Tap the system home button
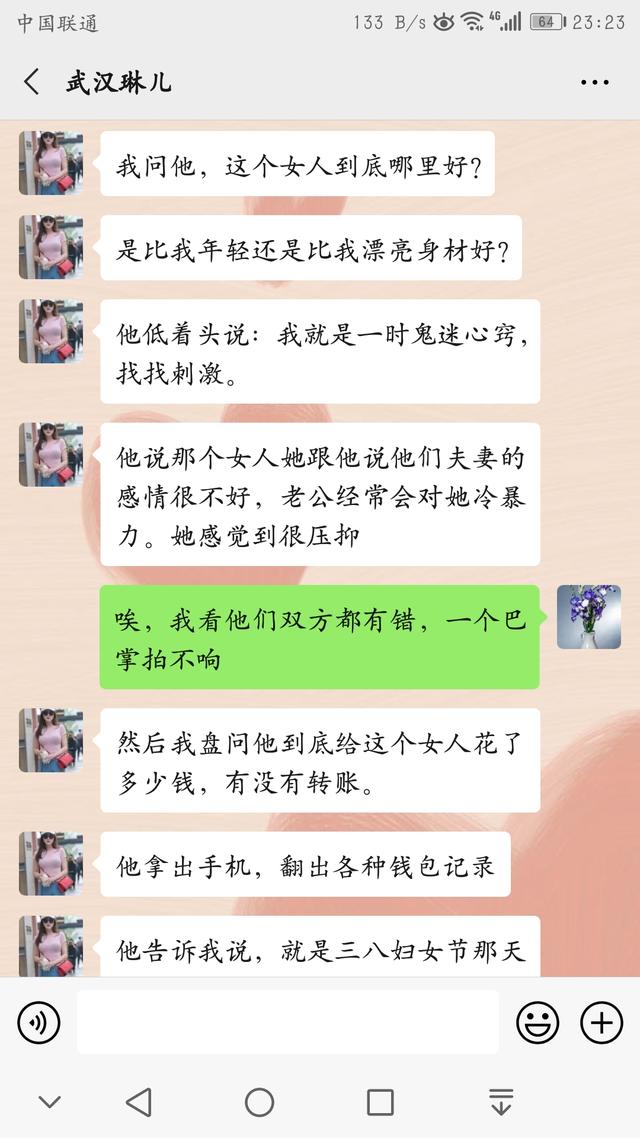Image resolution: width=640 pixels, height=1138 pixels. [x=259, y=1102]
